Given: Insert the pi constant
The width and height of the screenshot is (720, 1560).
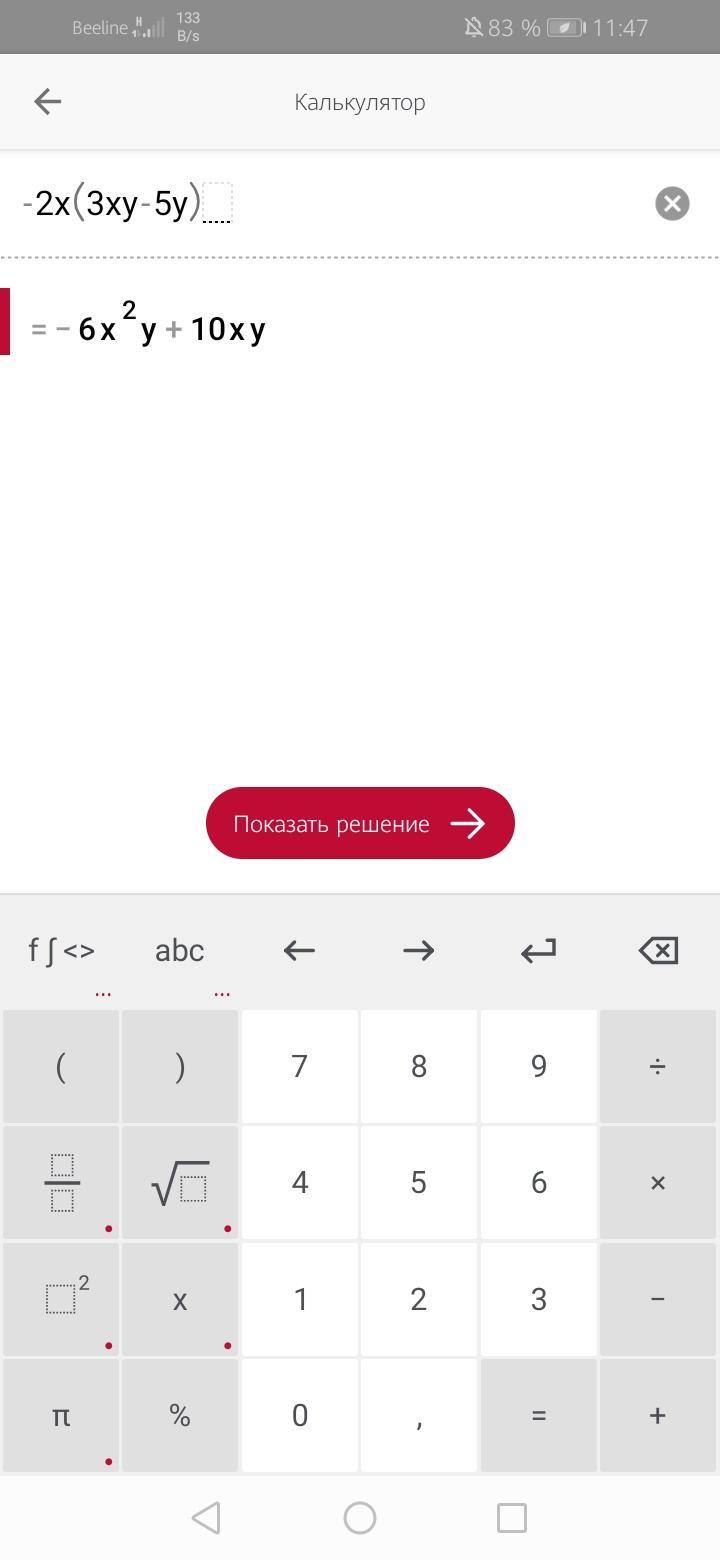Looking at the screenshot, I should [x=61, y=1415].
